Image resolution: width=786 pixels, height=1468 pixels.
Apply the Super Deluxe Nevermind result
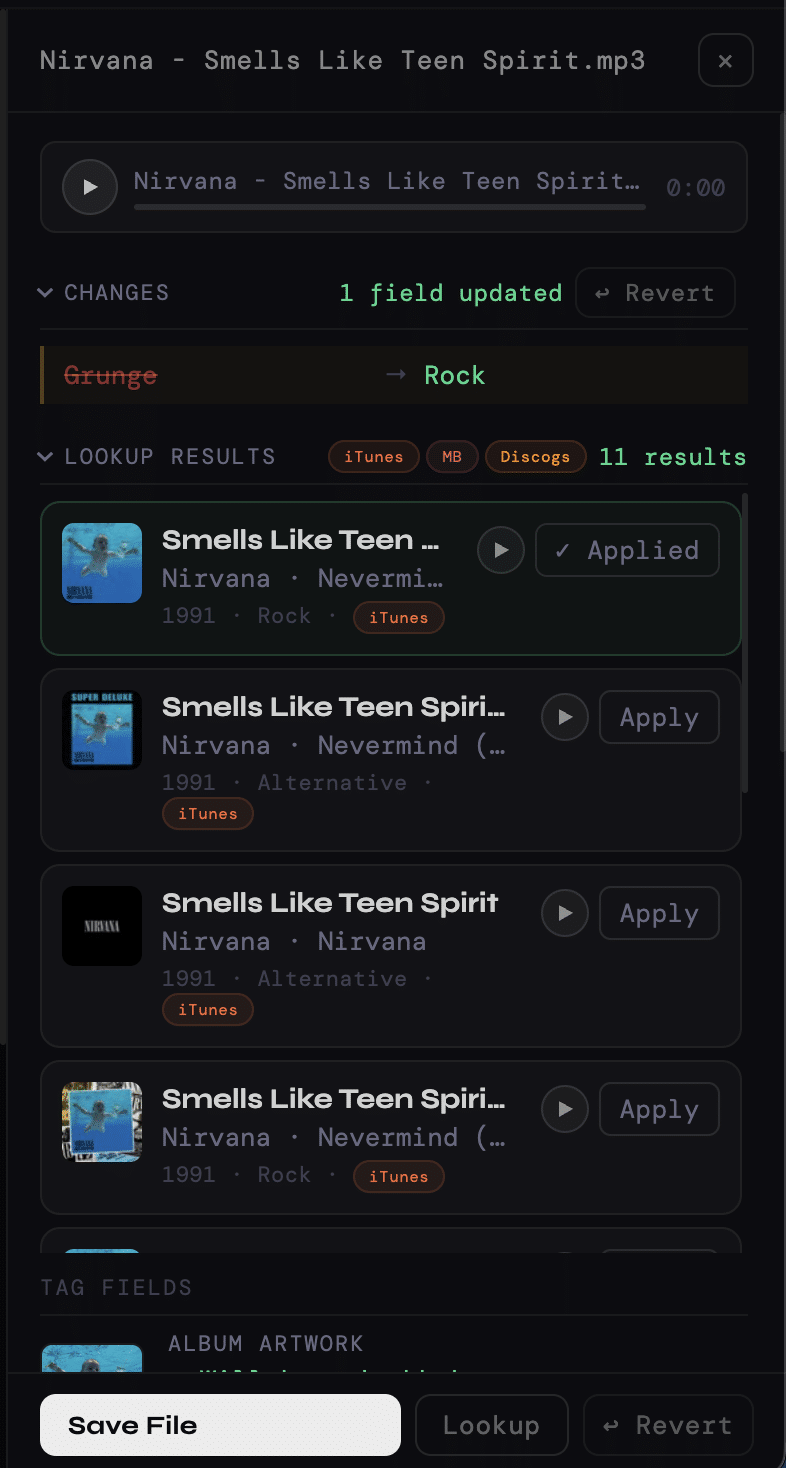point(659,717)
